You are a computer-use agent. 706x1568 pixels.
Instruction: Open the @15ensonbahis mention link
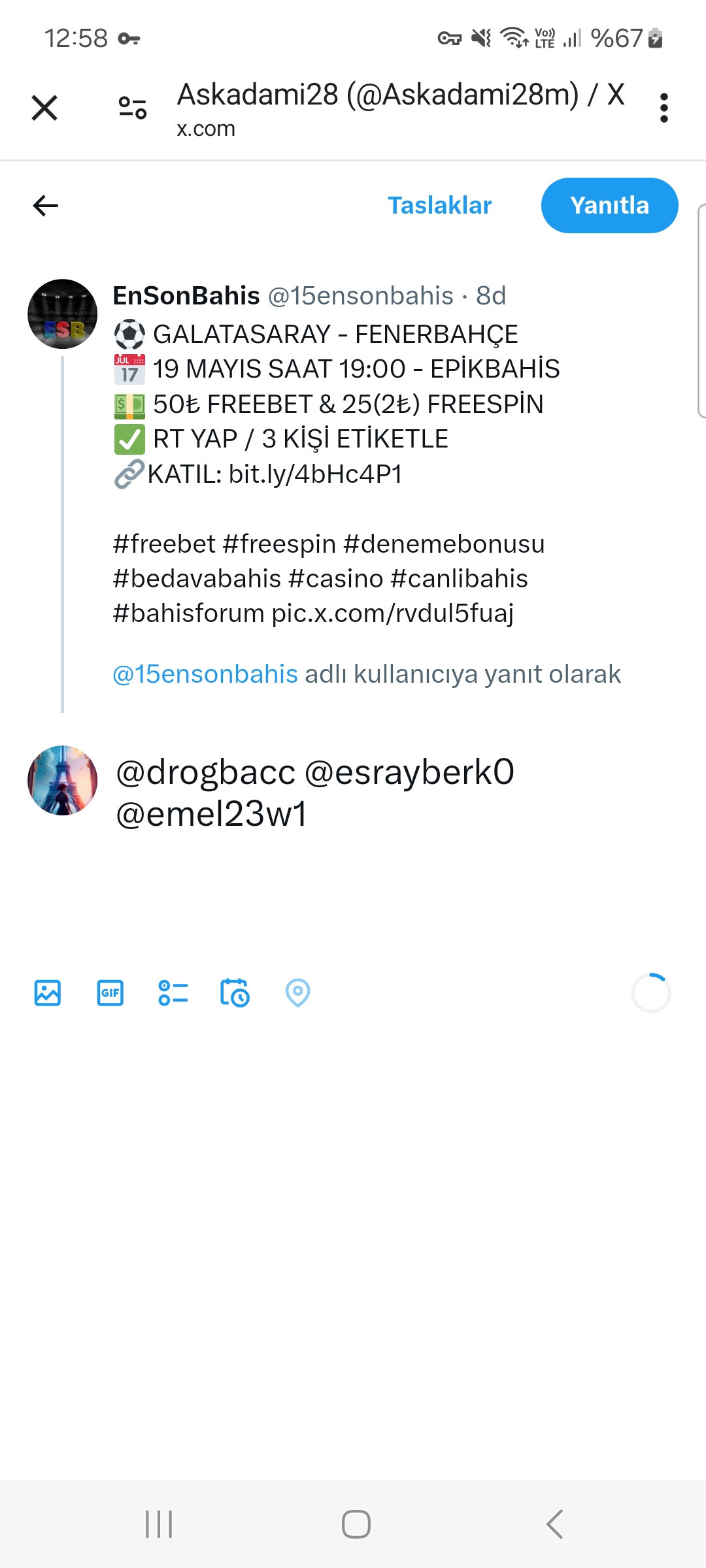pos(205,674)
